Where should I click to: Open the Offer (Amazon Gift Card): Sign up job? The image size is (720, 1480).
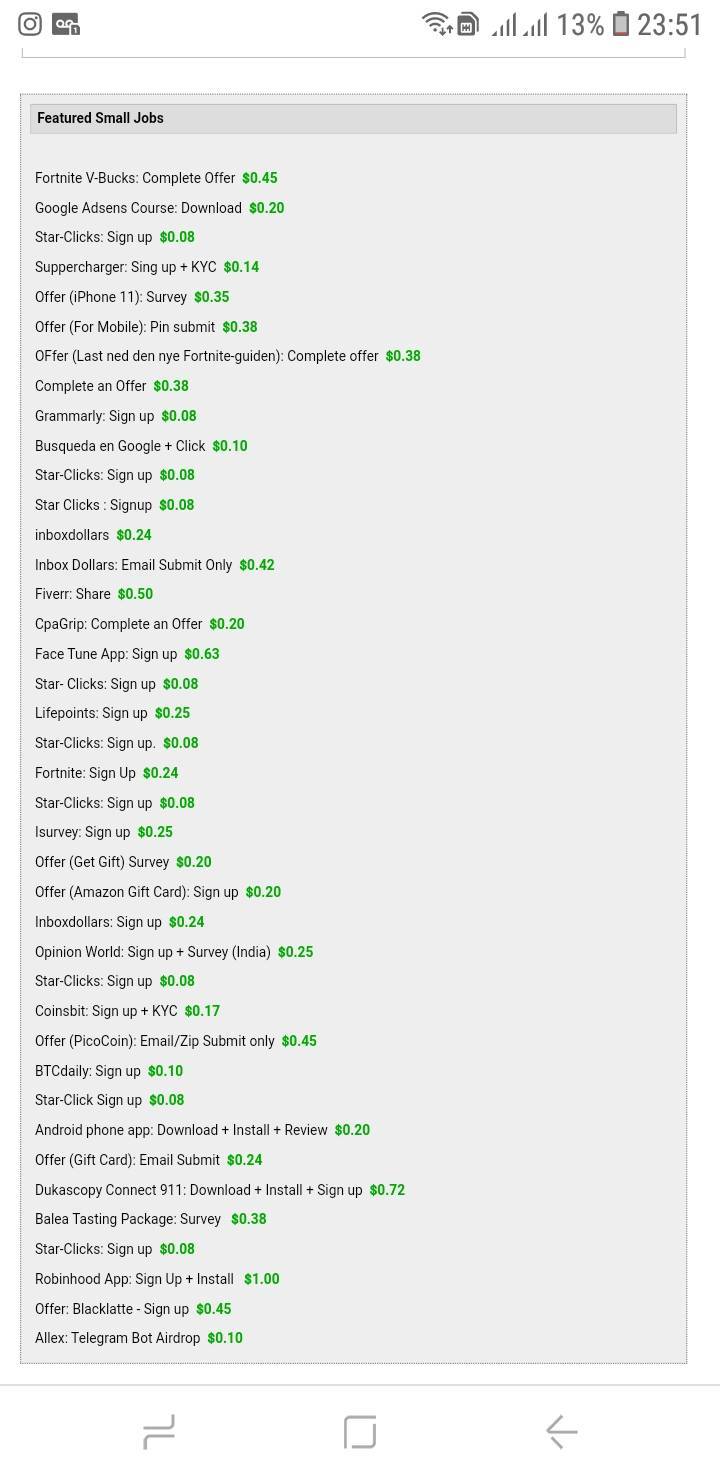point(137,892)
